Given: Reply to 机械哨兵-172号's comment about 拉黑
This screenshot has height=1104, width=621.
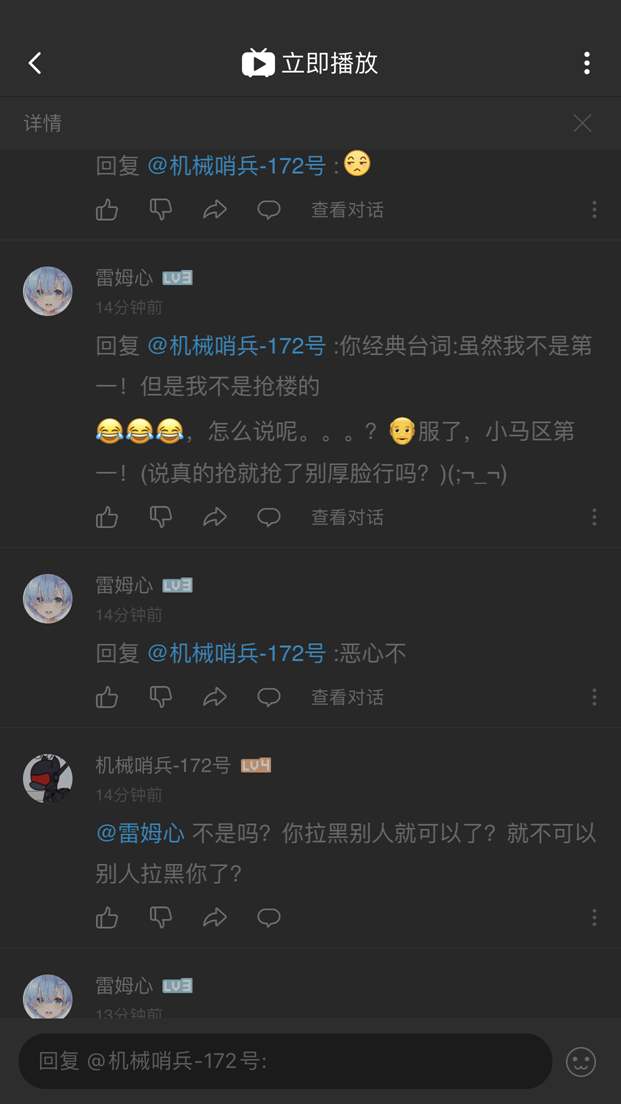Looking at the screenshot, I should pyautogui.click(x=269, y=917).
